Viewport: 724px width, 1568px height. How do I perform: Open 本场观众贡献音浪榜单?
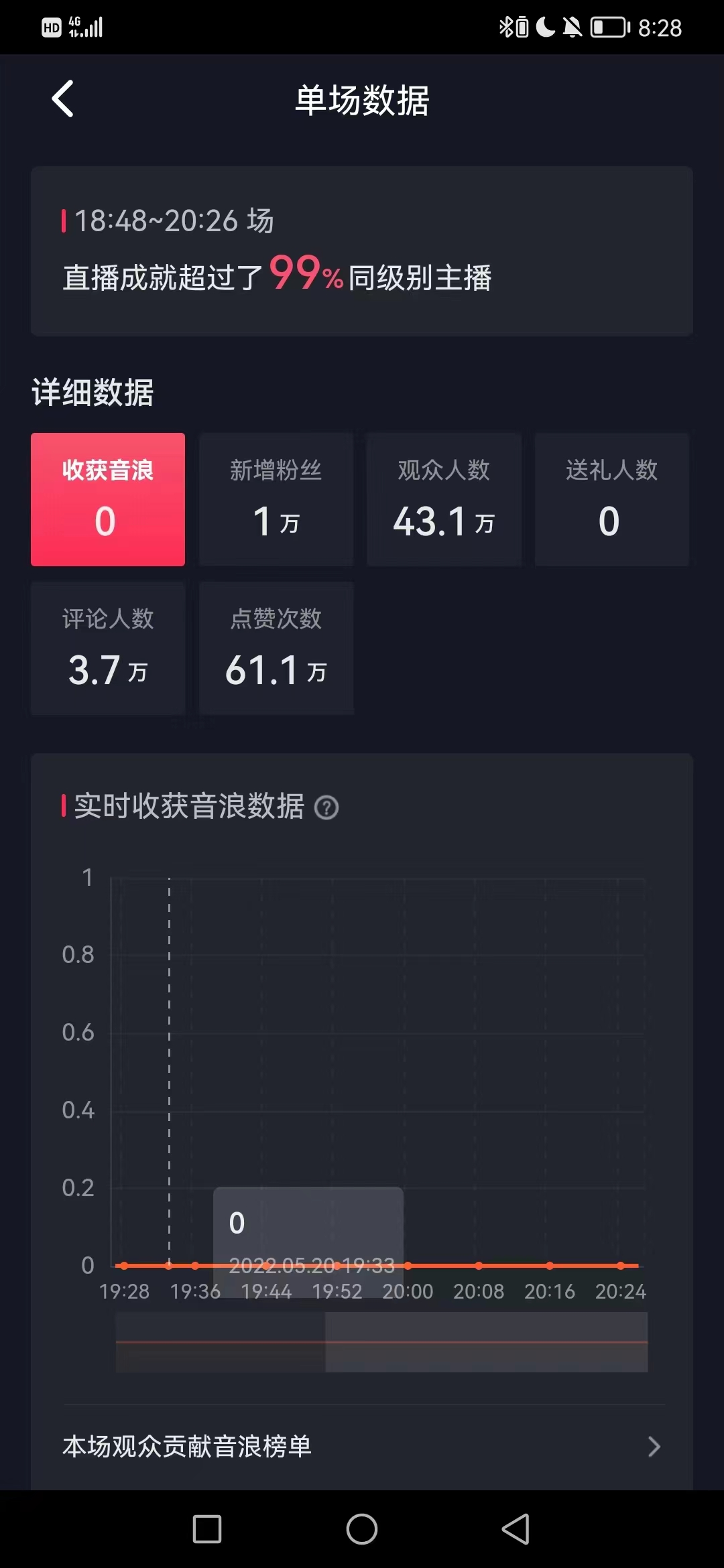(x=362, y=1446)
